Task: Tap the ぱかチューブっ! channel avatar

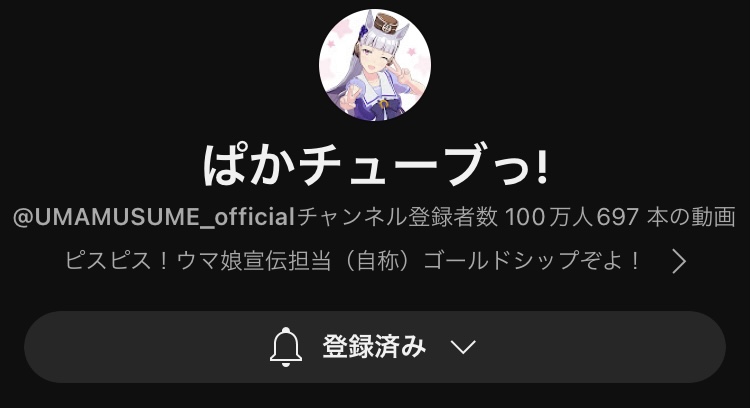Action: [x=374, y=66]
